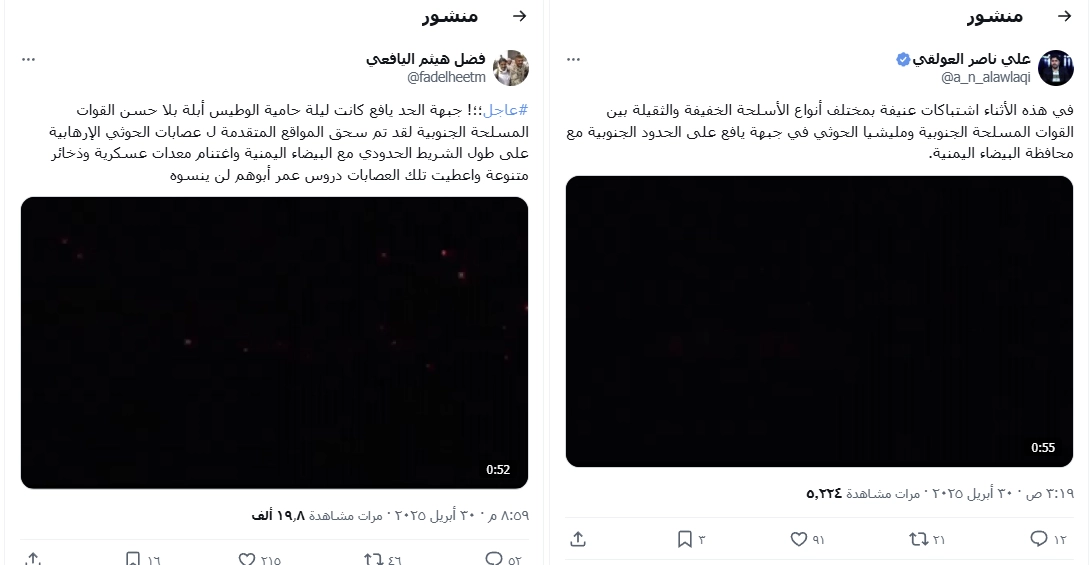Play the 0:55 video
Viewport: 1090px width, 565px height.
point(819,321)
